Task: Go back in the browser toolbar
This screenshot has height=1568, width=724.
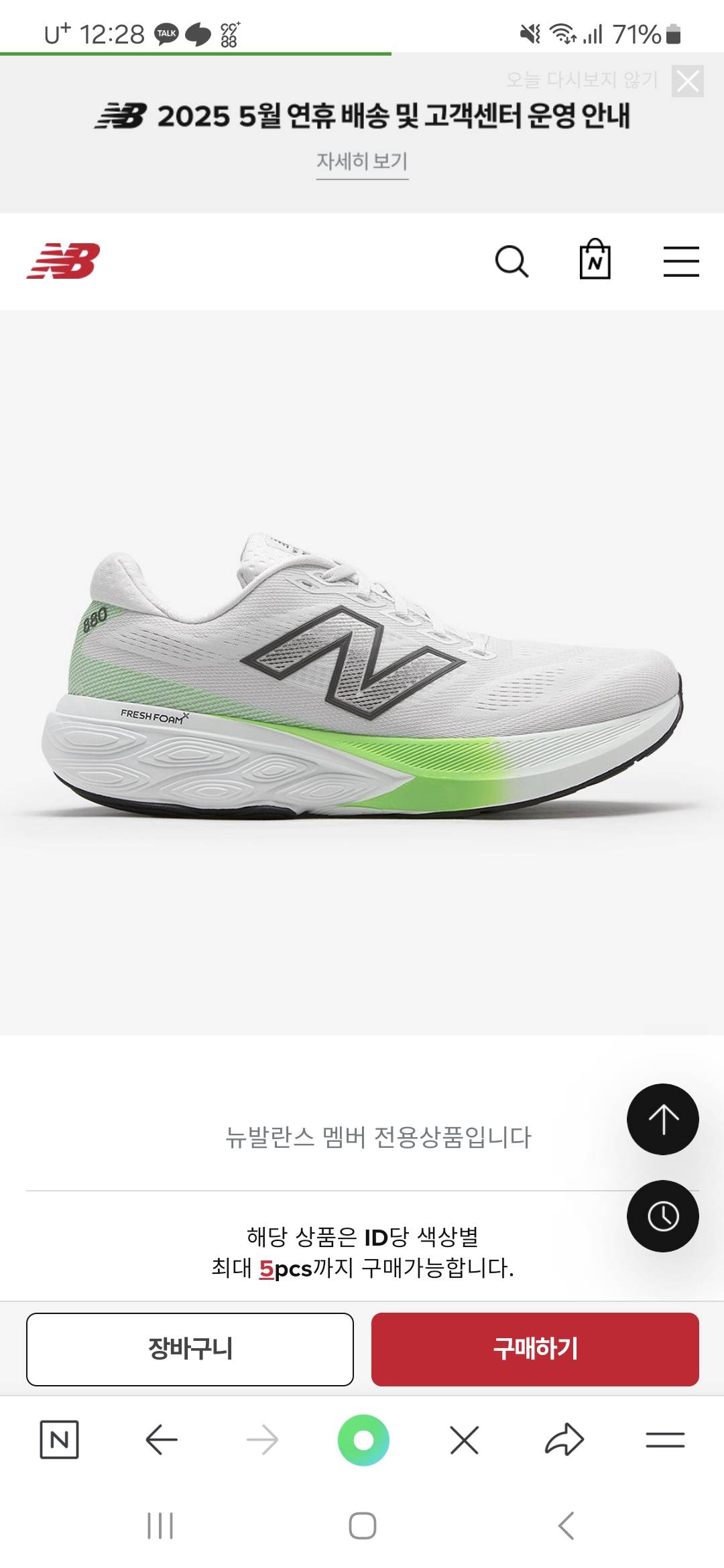Action: tap(162, 1439)
